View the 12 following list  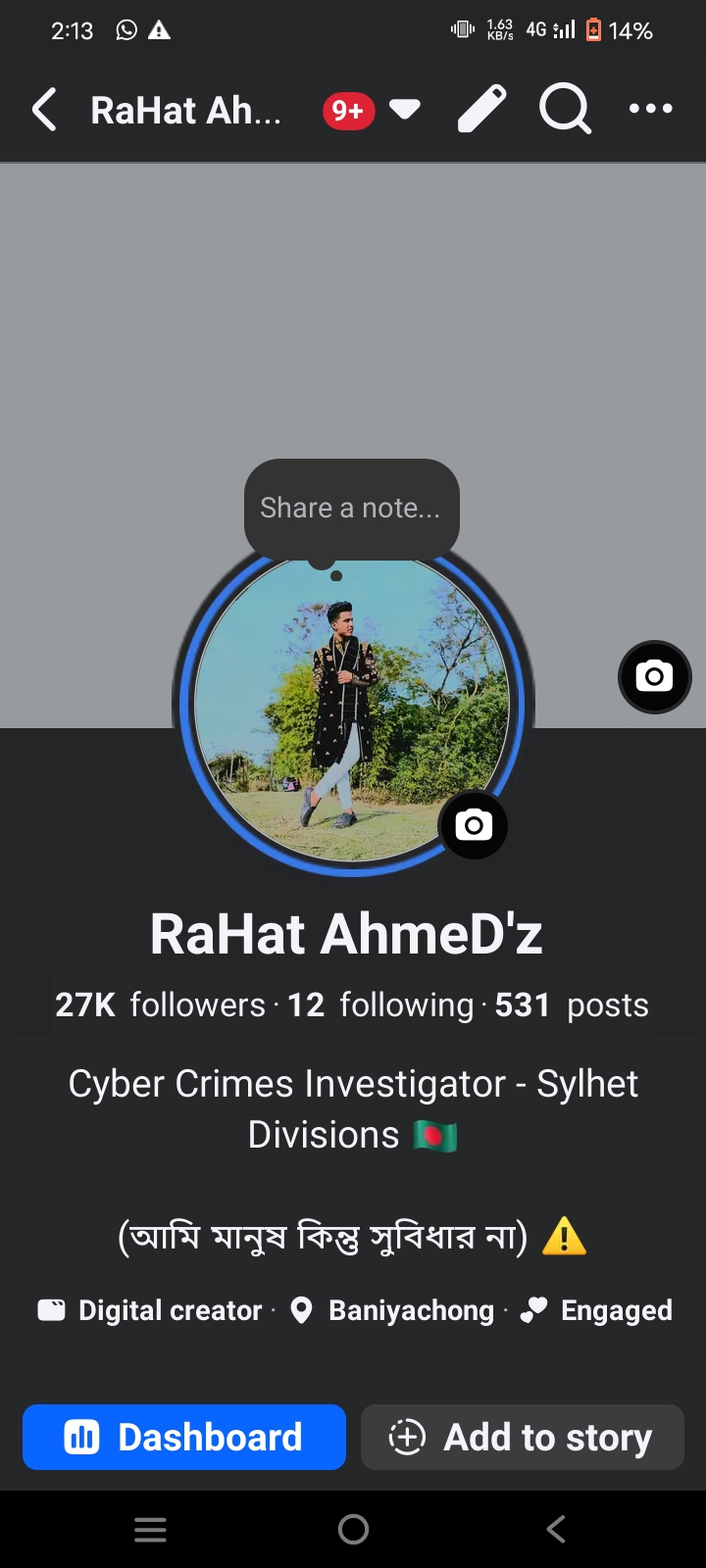(x=380, y=1004)
